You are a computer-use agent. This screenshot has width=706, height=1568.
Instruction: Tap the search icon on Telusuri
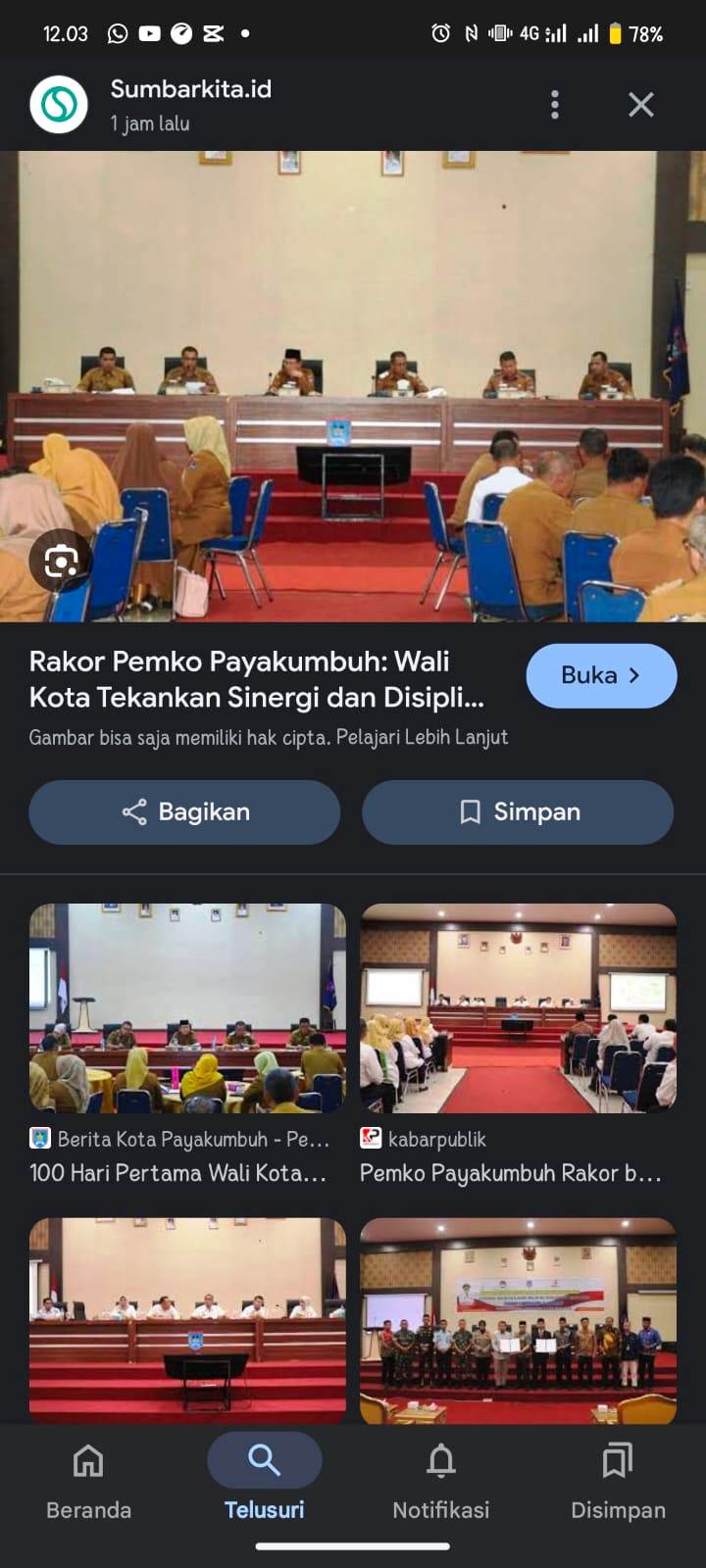tap(264, 1459)
